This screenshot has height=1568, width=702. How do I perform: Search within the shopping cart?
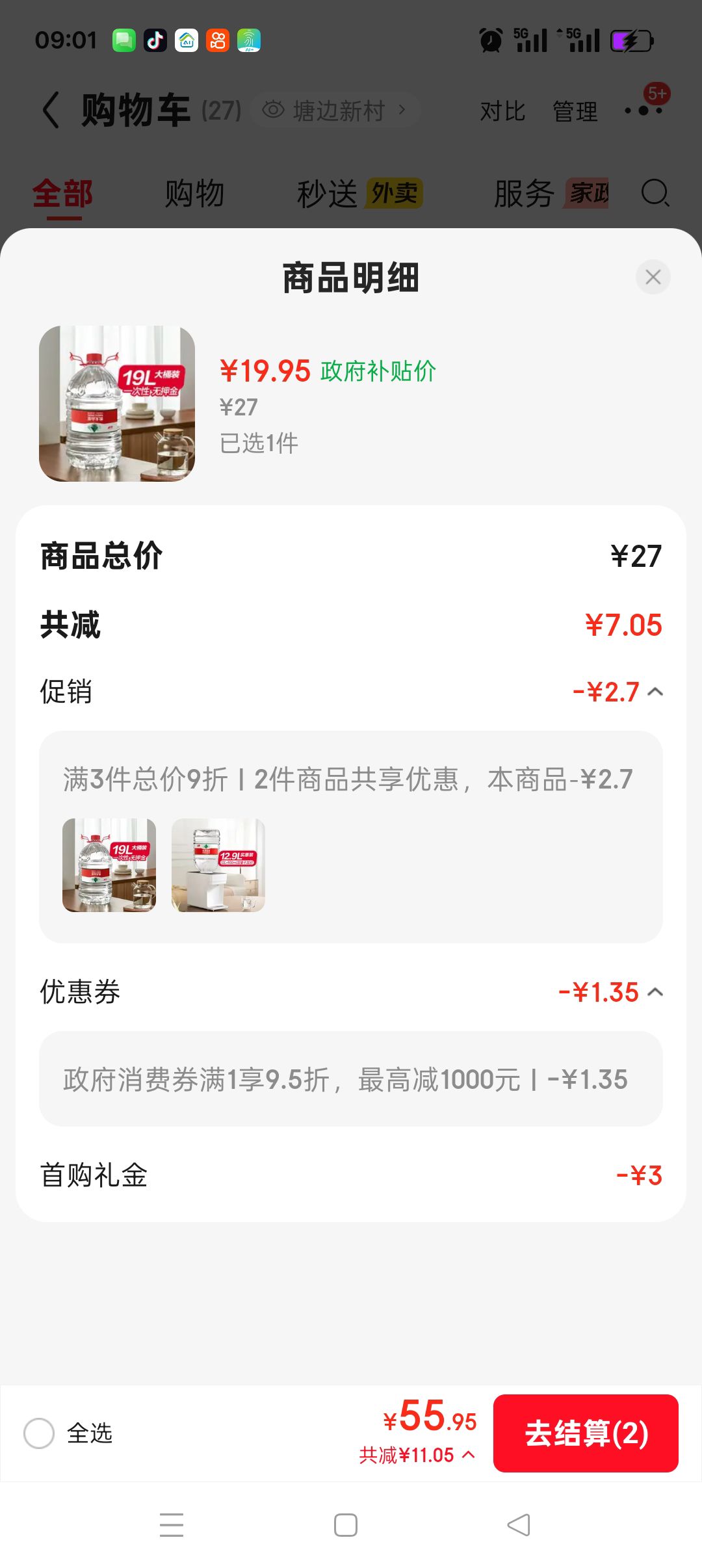pyautogui.click(x=655, y=193)
